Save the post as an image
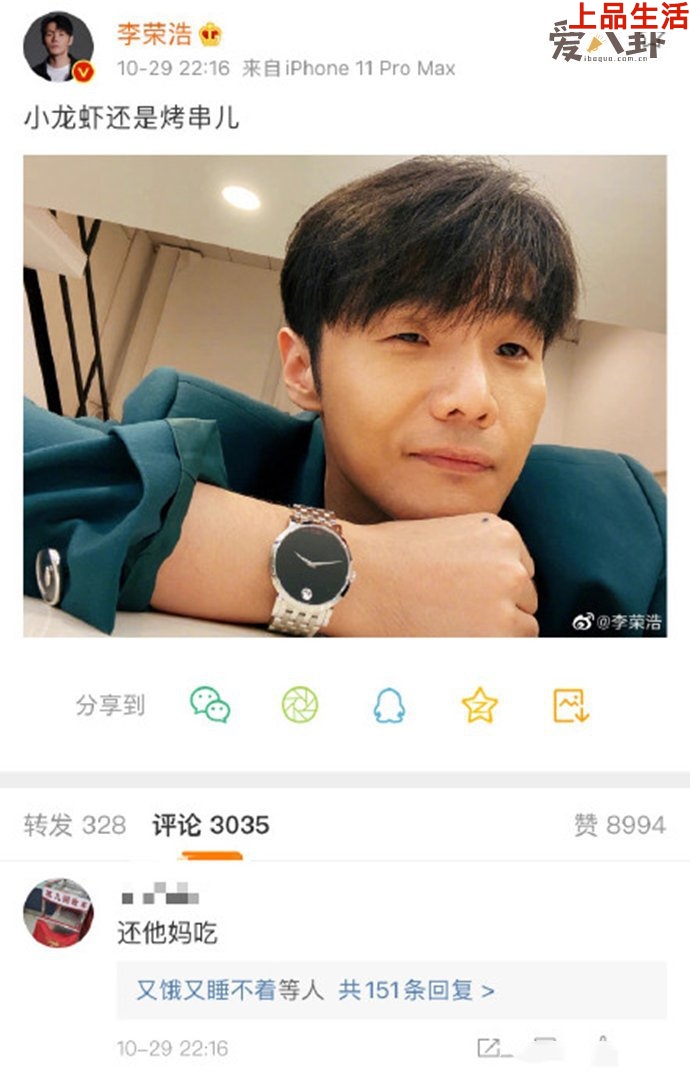Screen dimensions: 690x1072 pyautogui.click(x=572, y=706)
